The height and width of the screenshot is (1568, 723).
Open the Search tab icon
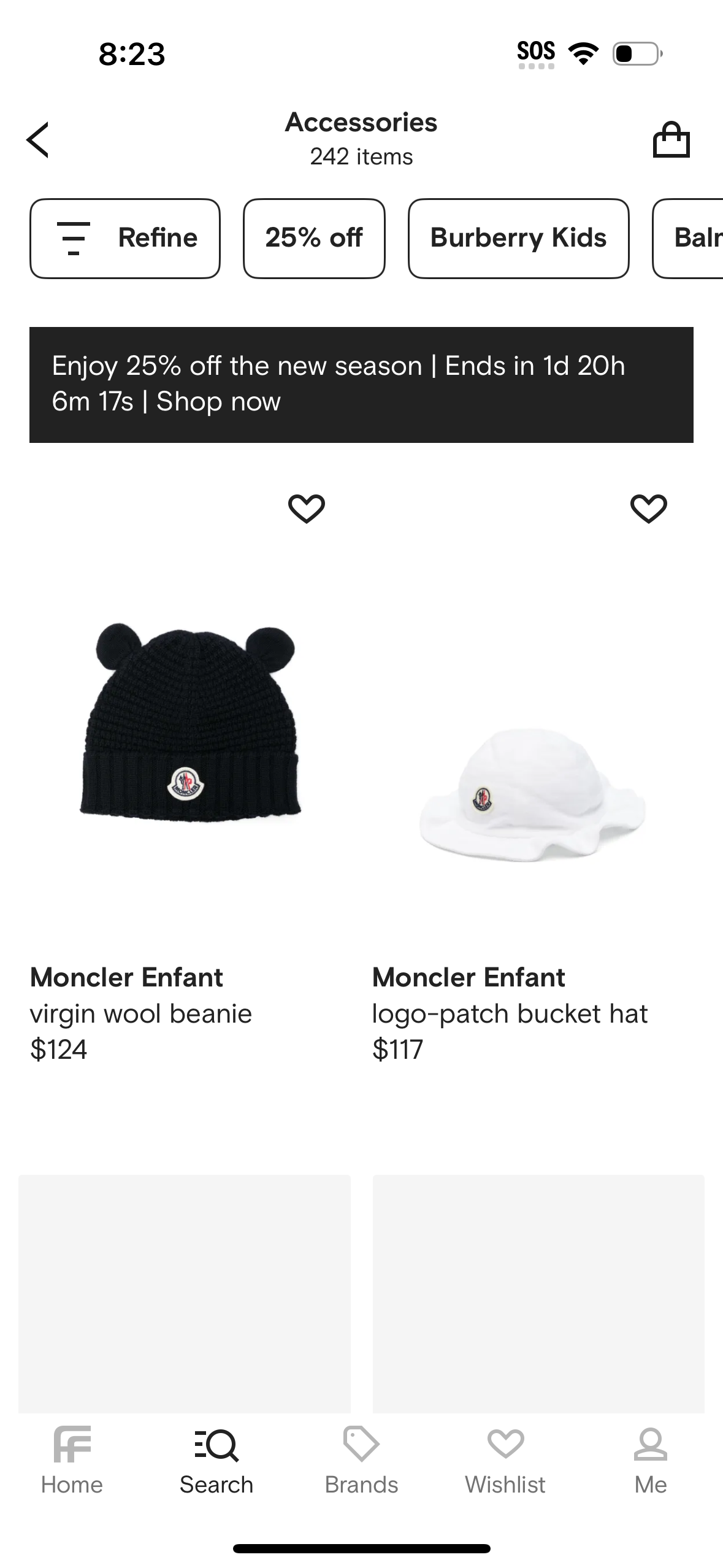click(x=216, y=1442)
